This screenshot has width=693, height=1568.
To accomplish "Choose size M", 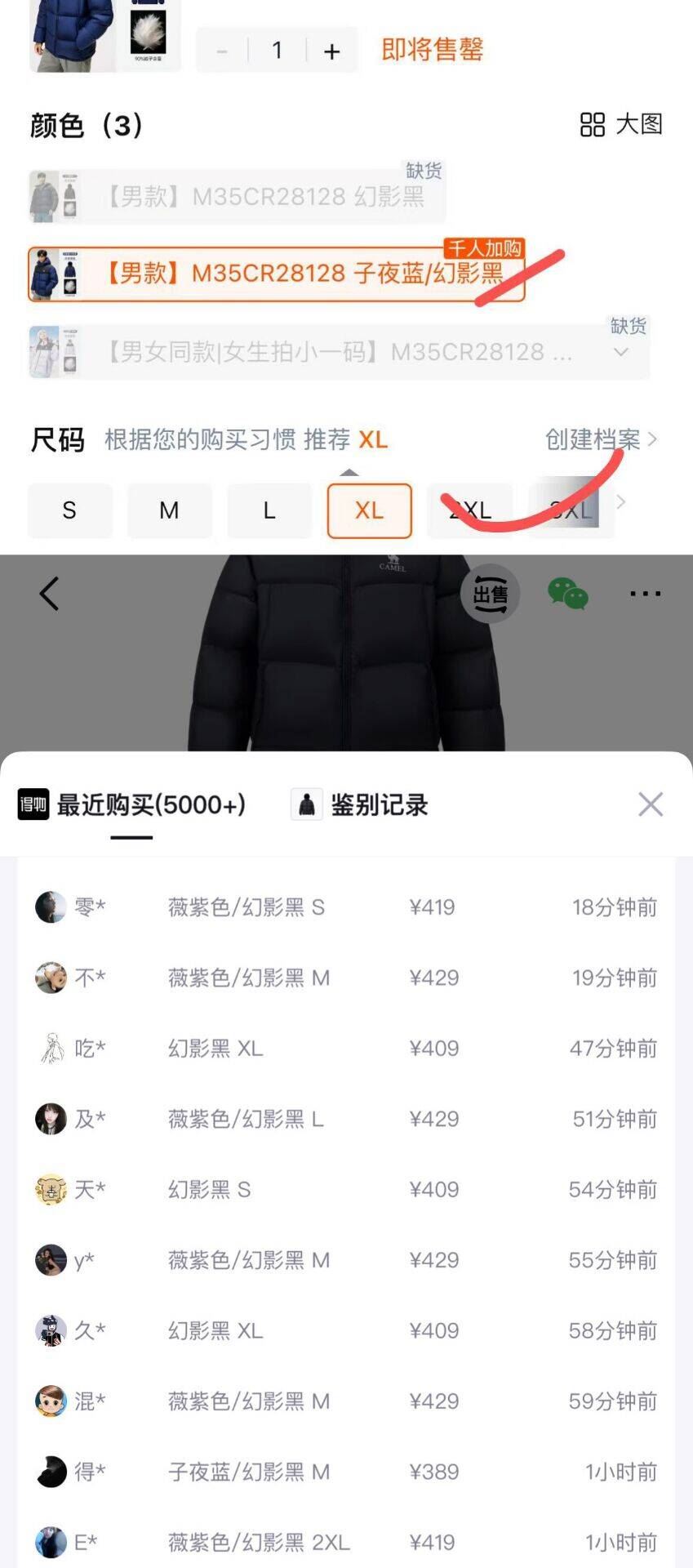I will click(169, 510).
